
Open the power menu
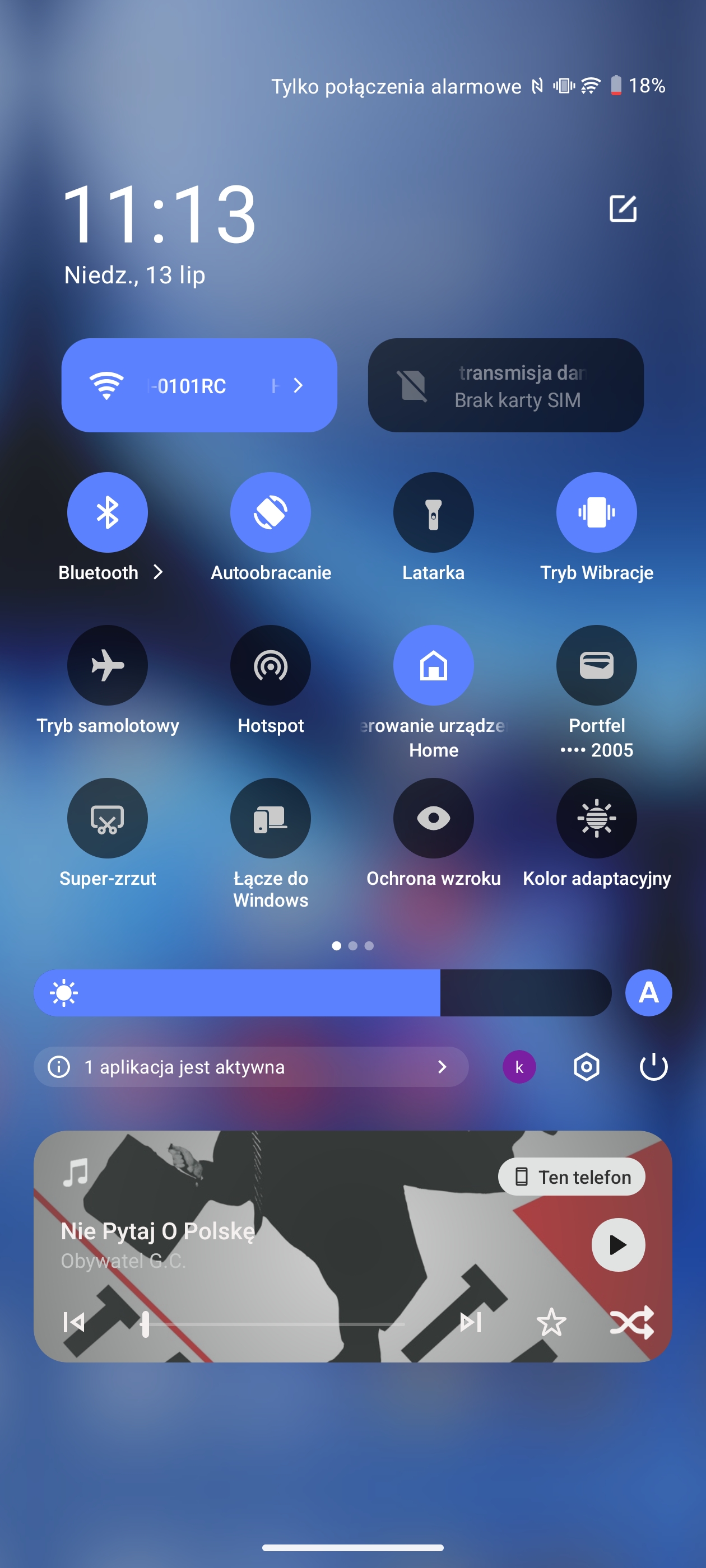pos(653,1066)
